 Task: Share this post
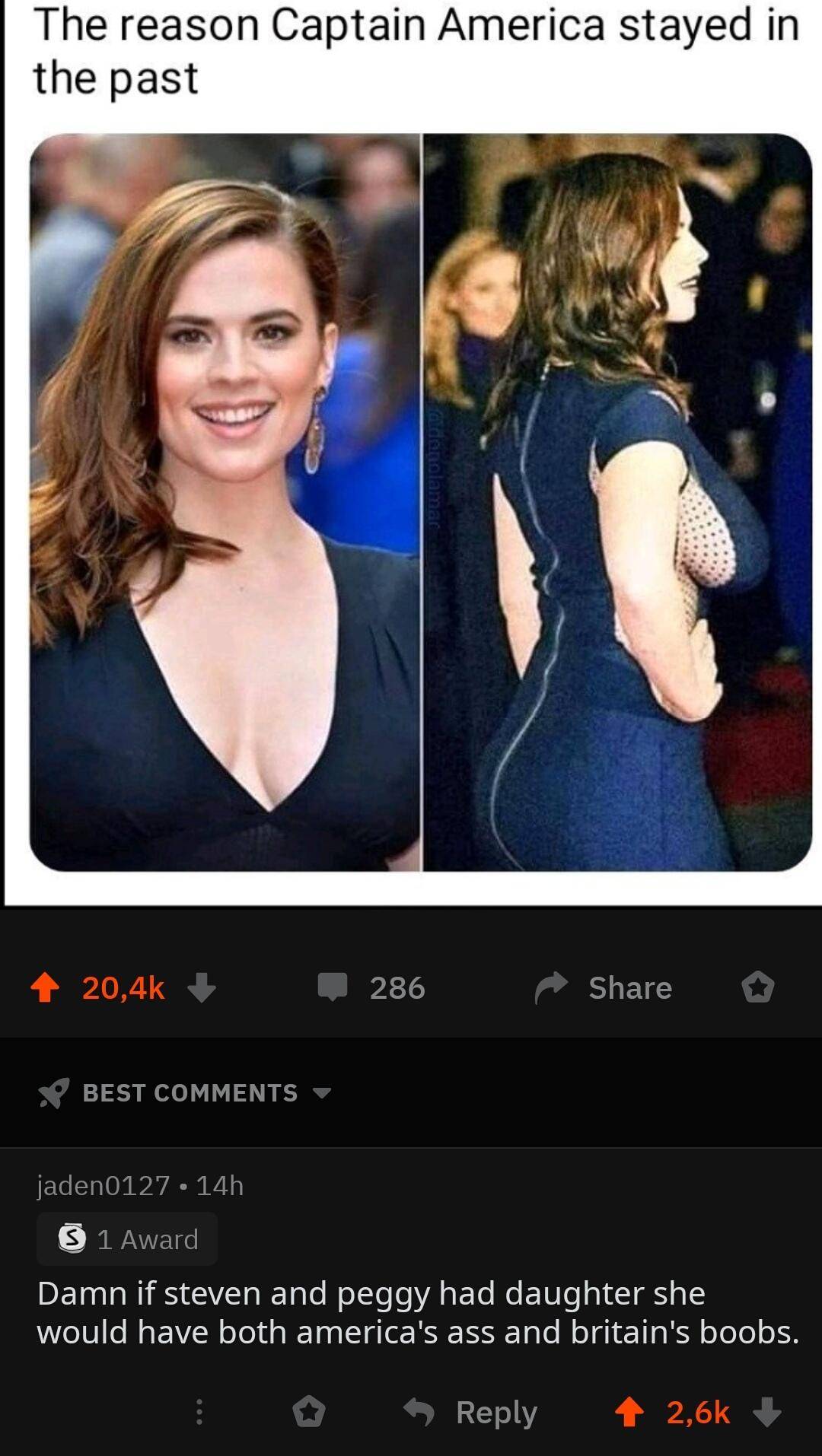tap(604, 987)
